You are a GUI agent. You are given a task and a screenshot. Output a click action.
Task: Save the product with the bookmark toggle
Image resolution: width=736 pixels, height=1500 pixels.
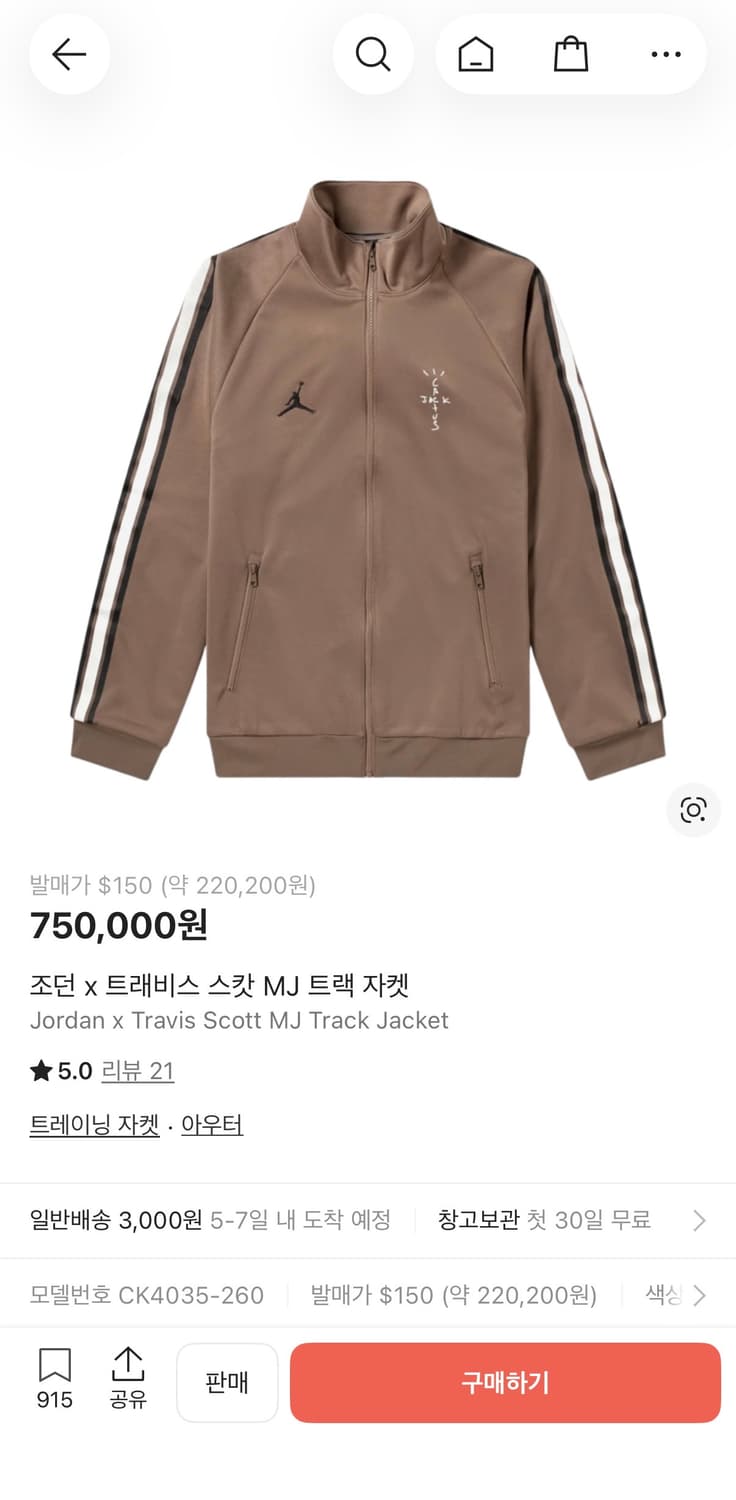(x=54, y=1365)
